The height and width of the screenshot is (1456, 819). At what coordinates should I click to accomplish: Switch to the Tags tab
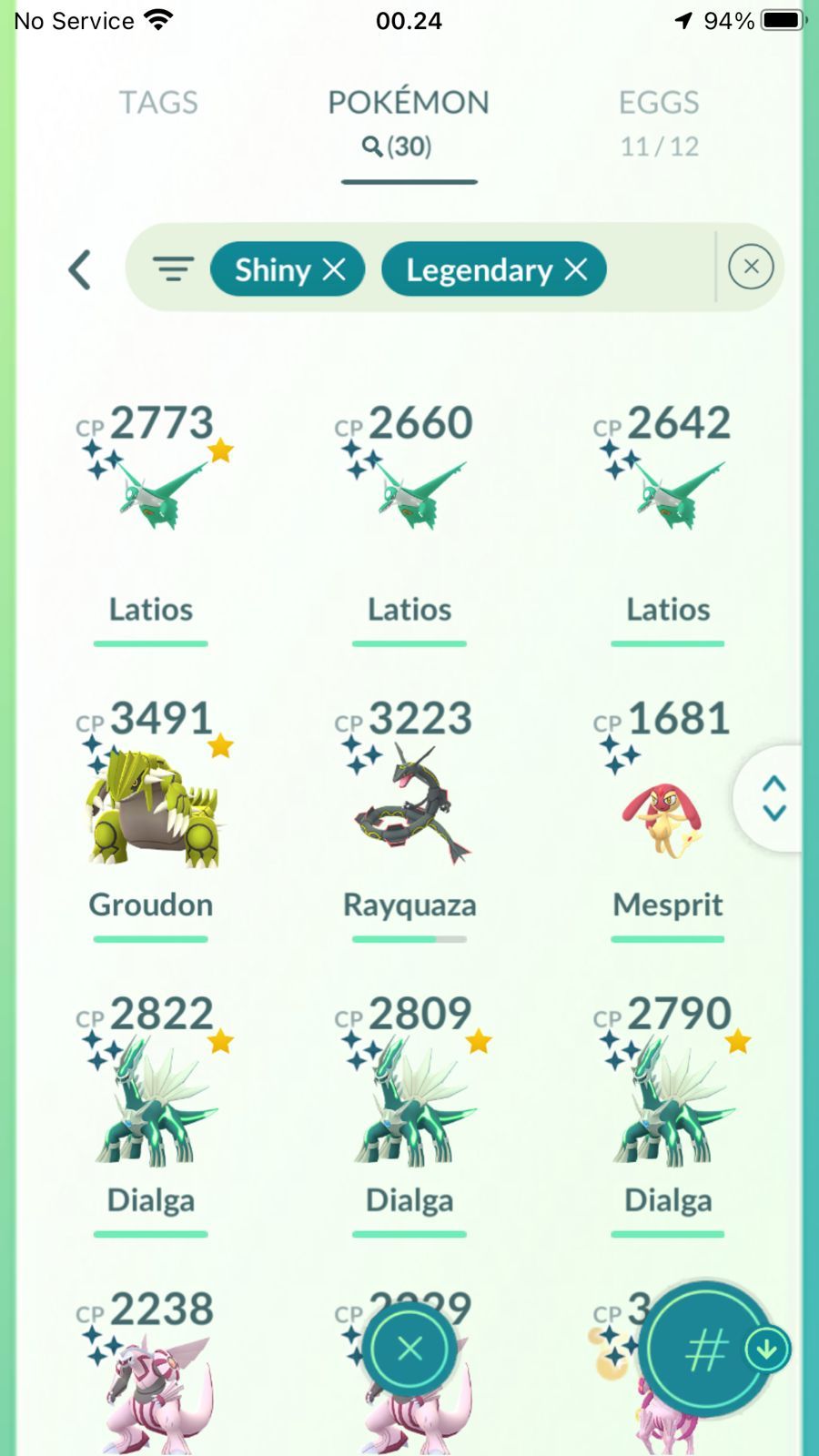click(x=158, y=102)
